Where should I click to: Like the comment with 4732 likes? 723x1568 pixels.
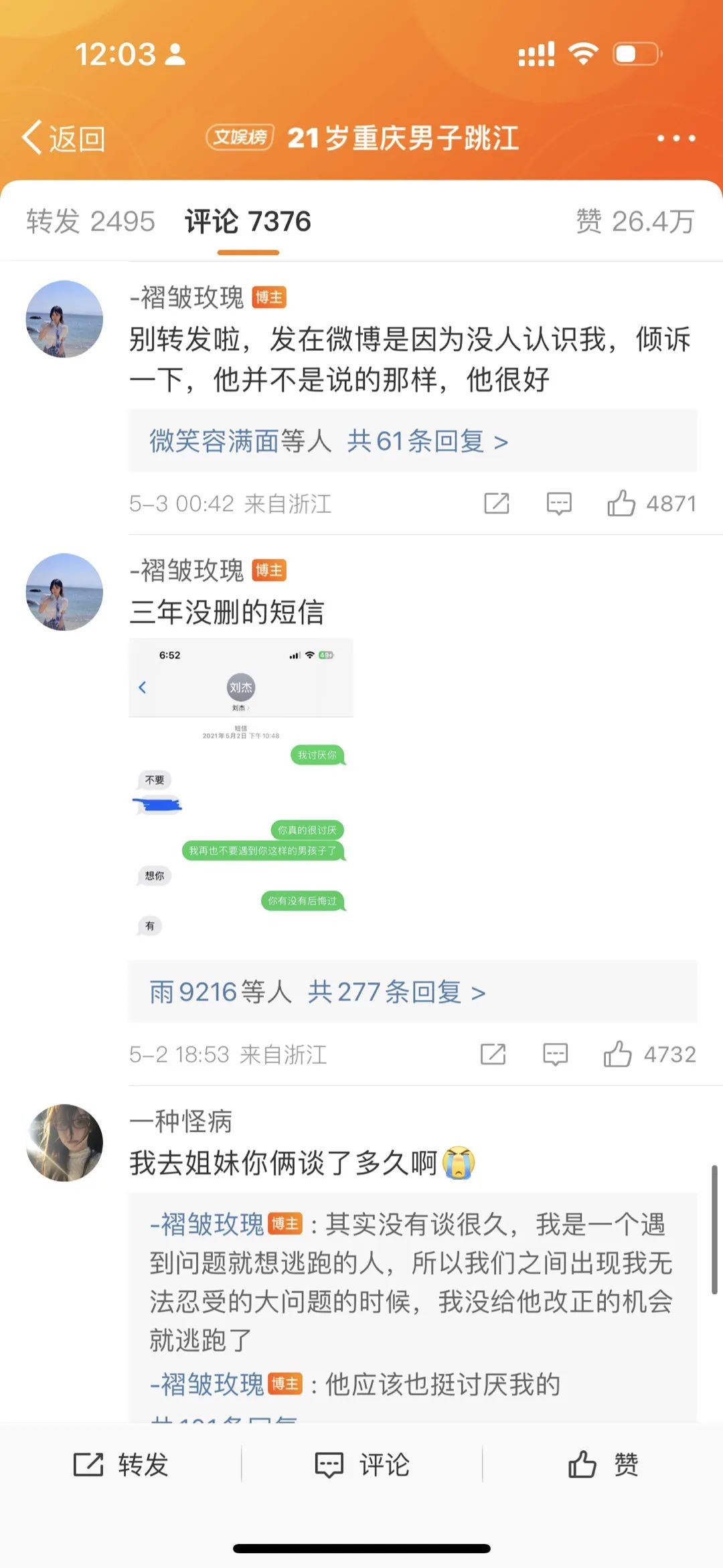(617, 1054)
